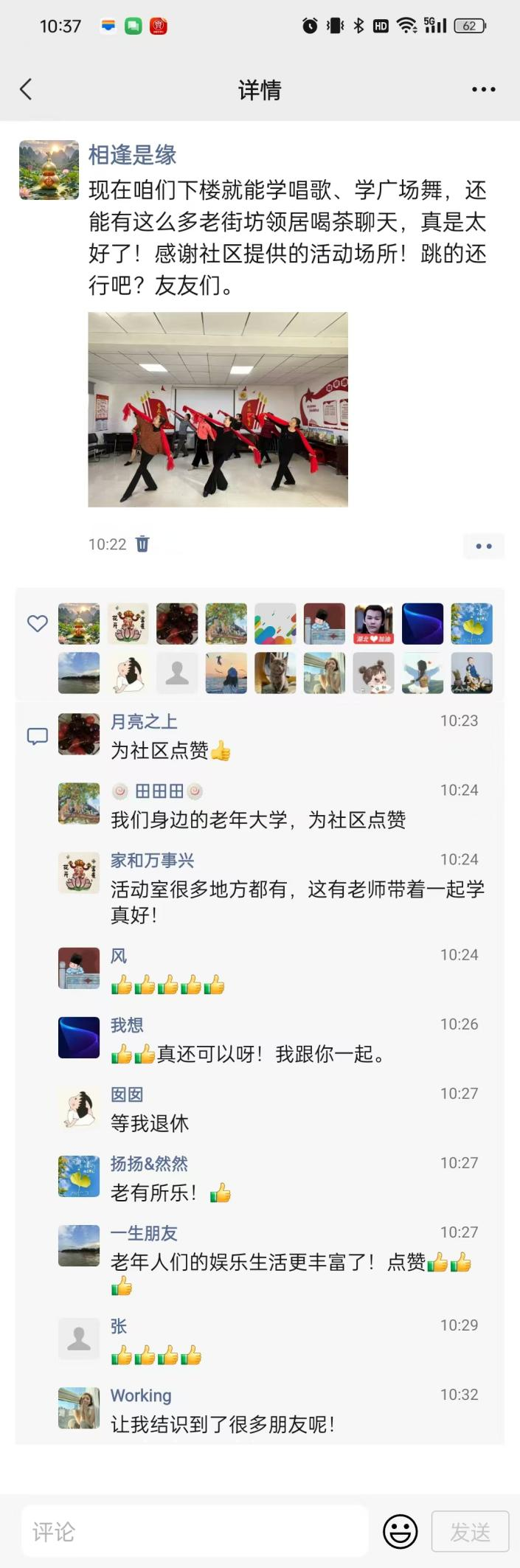
Task: Open the like and comment popup button
Action: [483, 547]
